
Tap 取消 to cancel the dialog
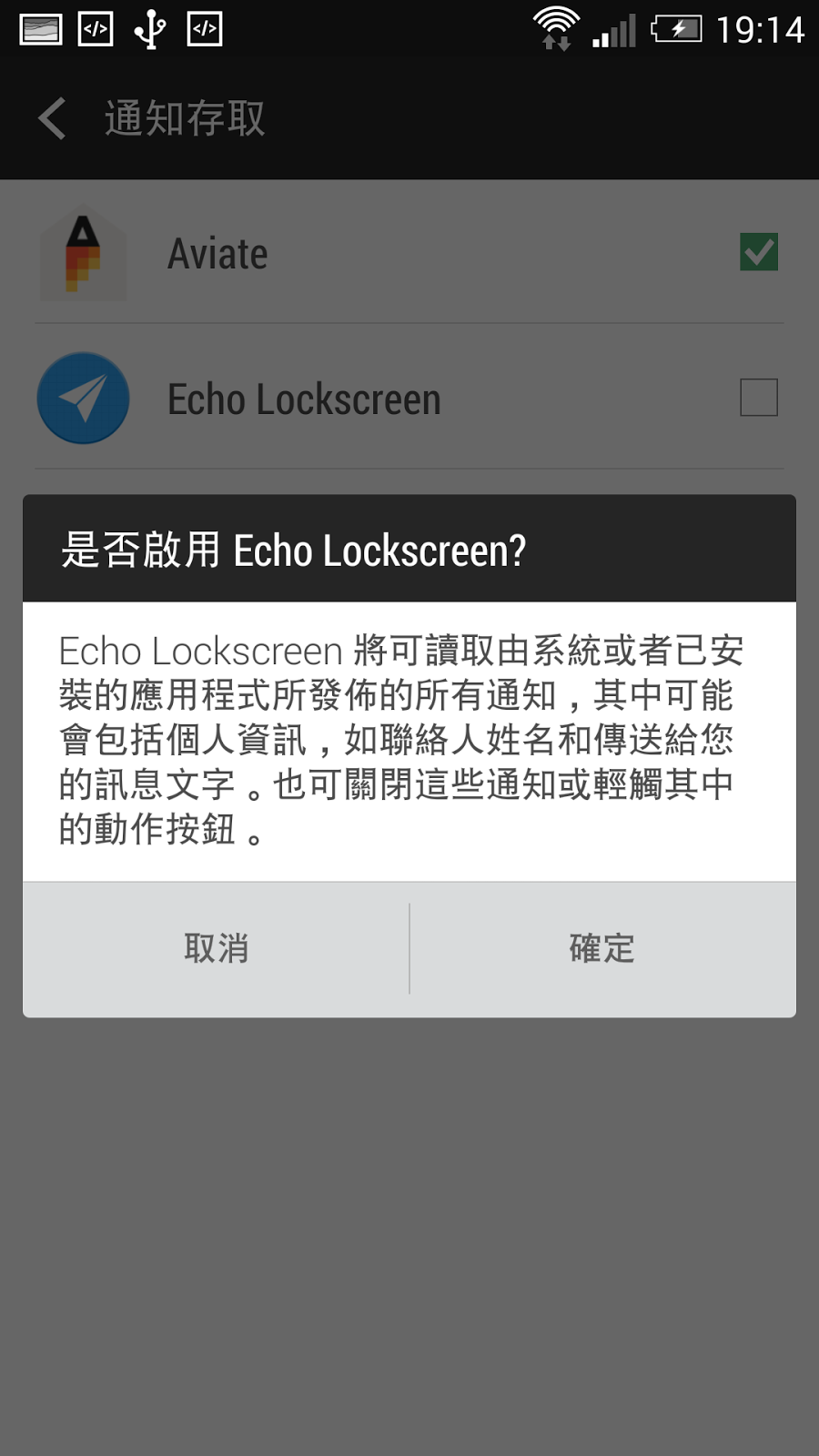217,949
